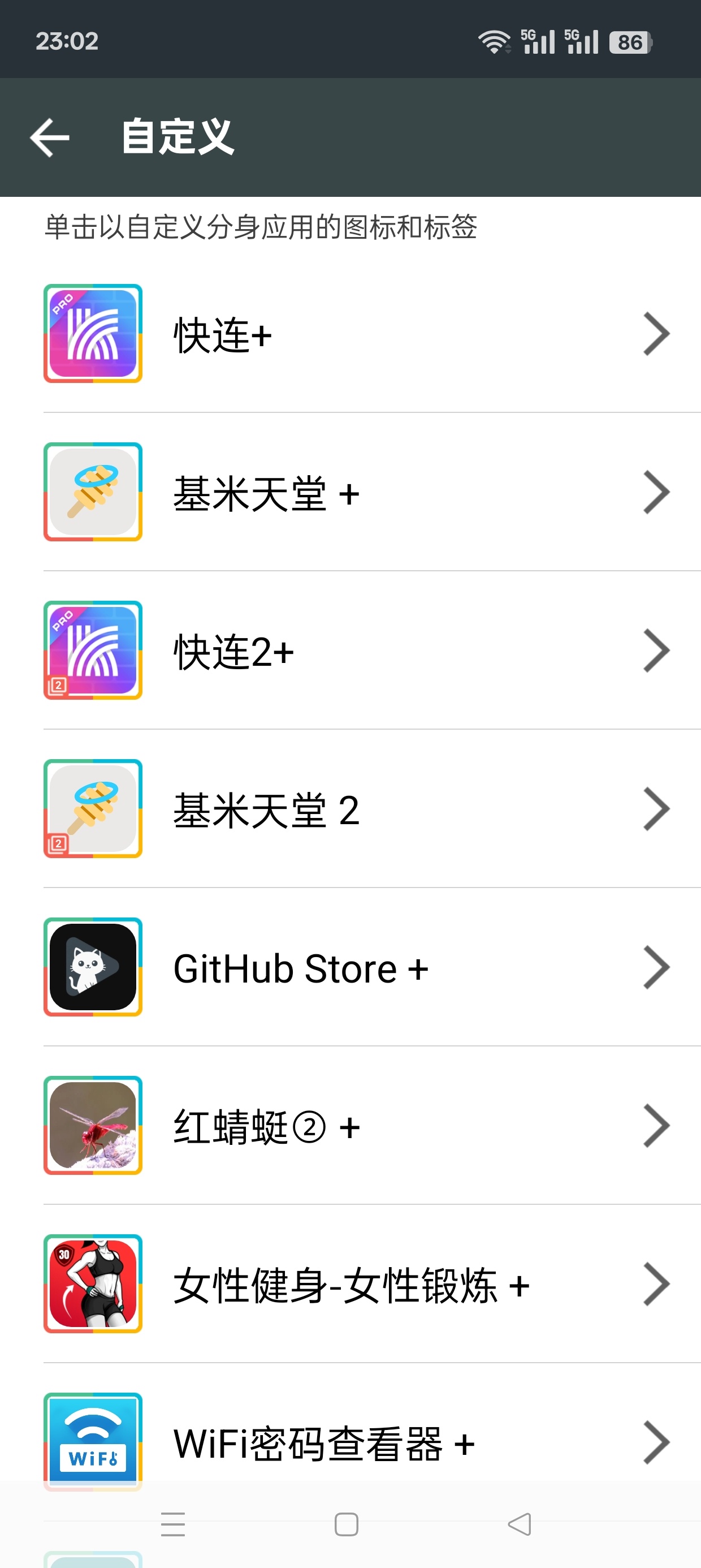
Task: Open the 快连2+ entry
Action: tap(350, 650)
